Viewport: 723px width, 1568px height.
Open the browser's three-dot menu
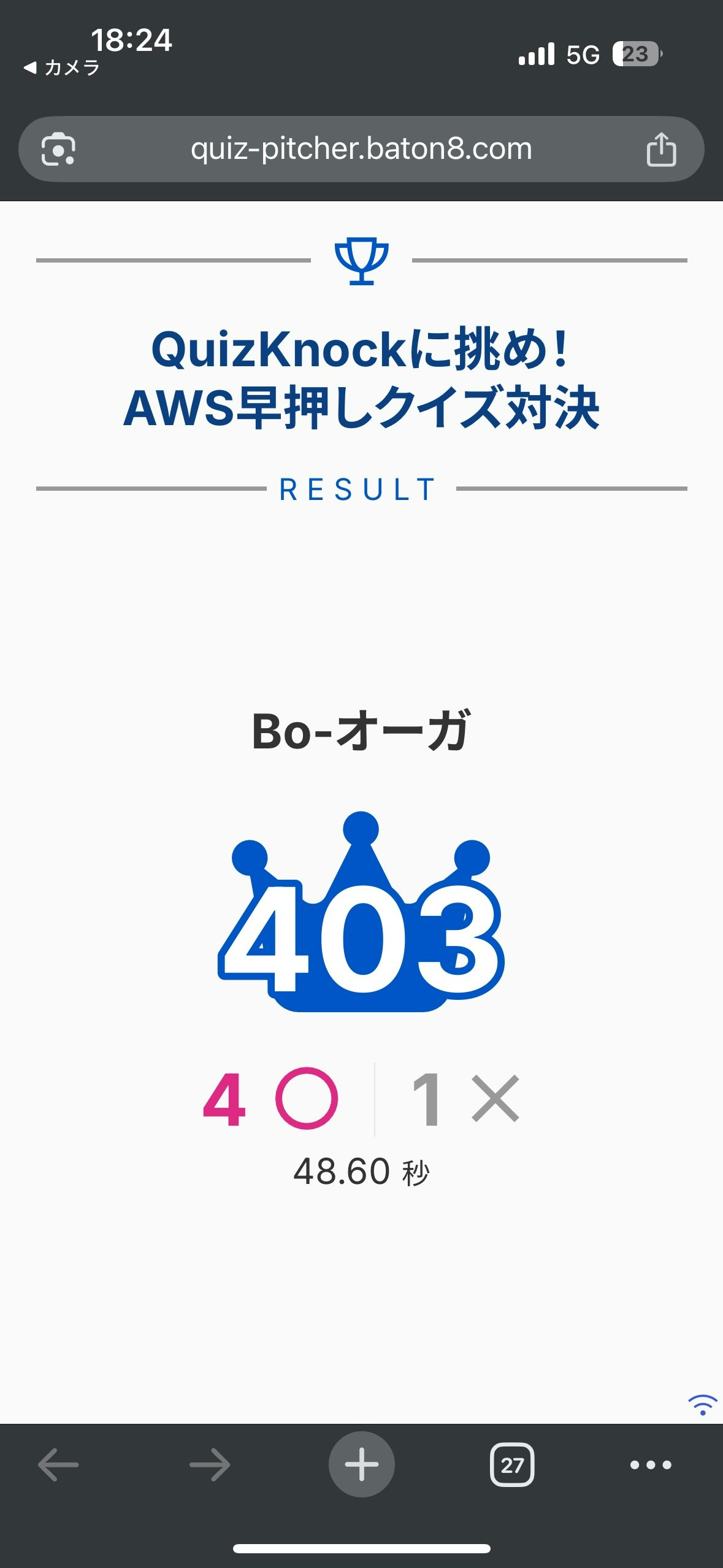click(651, 1465)
